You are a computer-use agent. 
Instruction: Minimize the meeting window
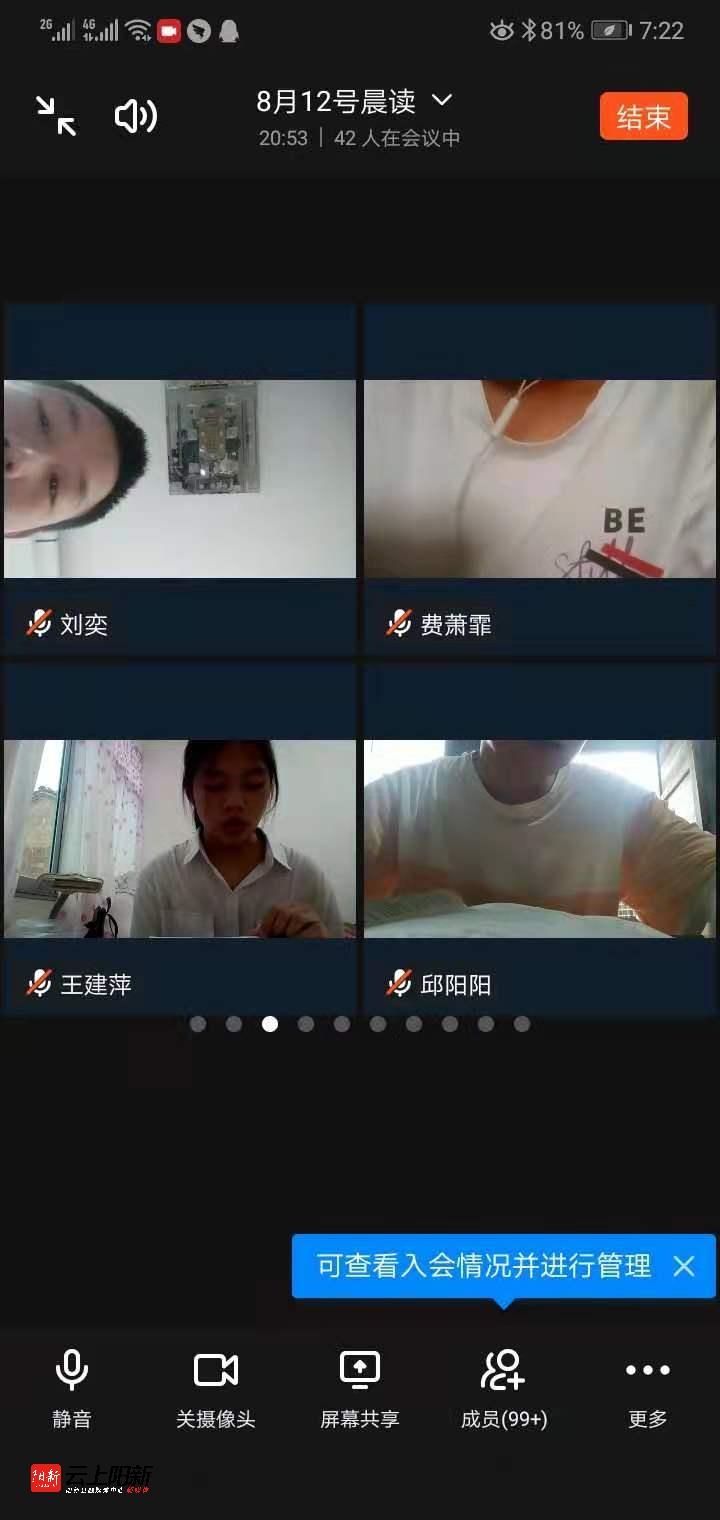[56, 116]
